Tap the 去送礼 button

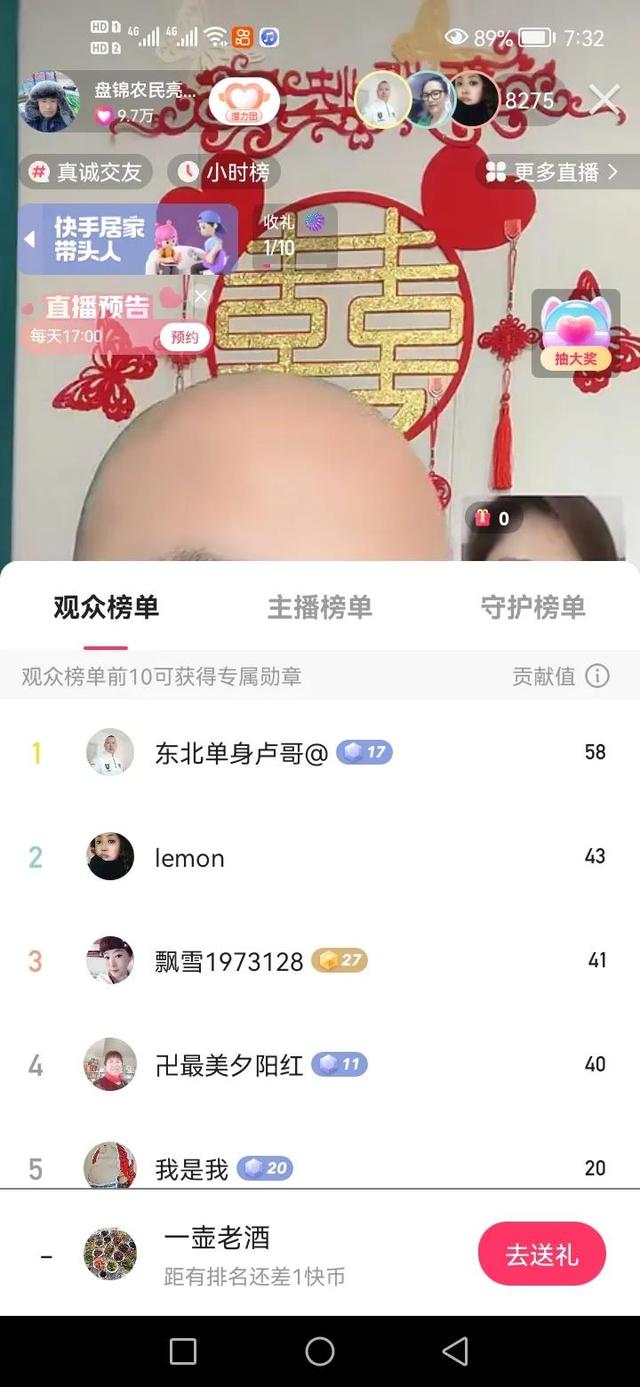[x=541, y=1254]
